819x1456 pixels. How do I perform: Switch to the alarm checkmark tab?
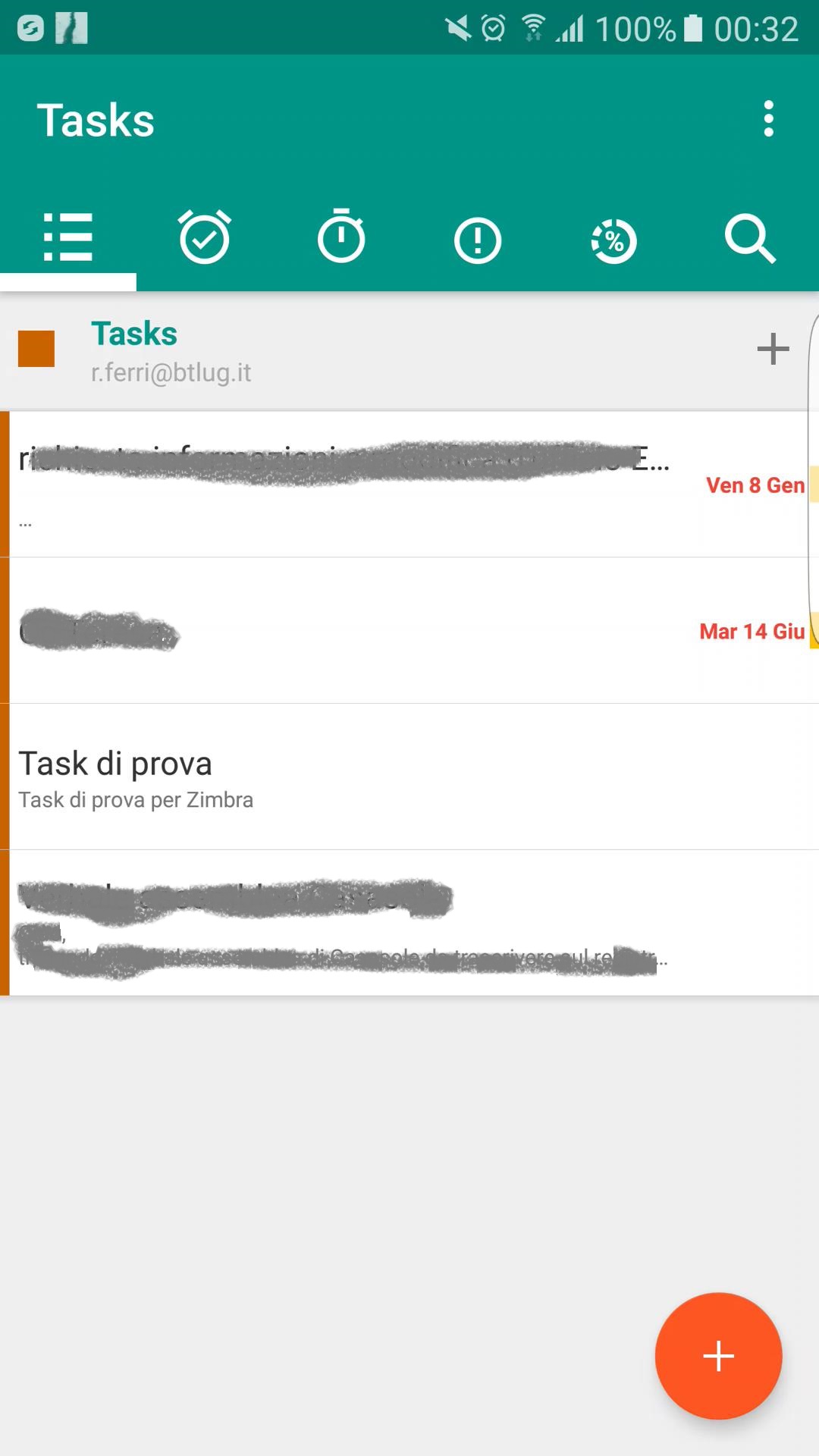click(x=205, y=238)
